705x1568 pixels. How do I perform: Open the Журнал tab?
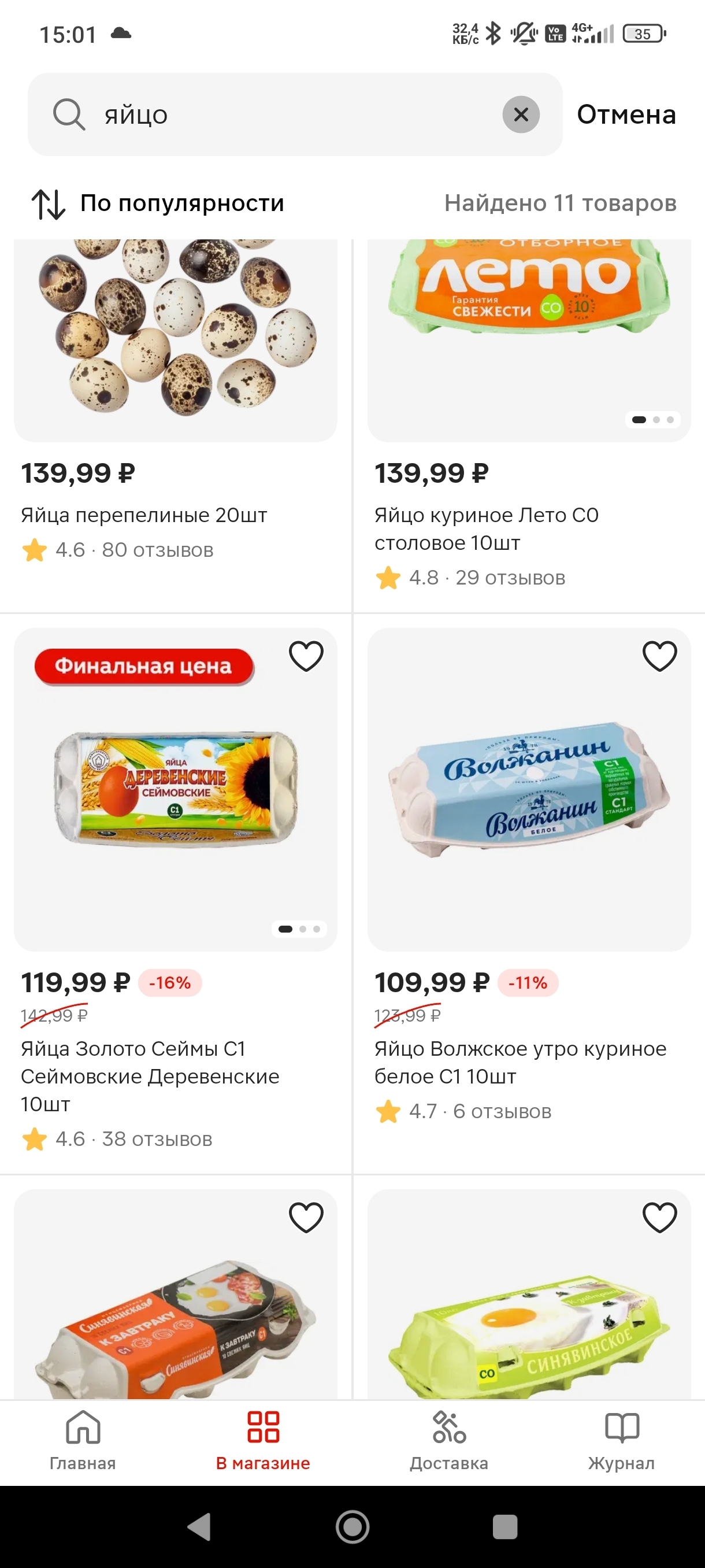(x=621, y=1440)
